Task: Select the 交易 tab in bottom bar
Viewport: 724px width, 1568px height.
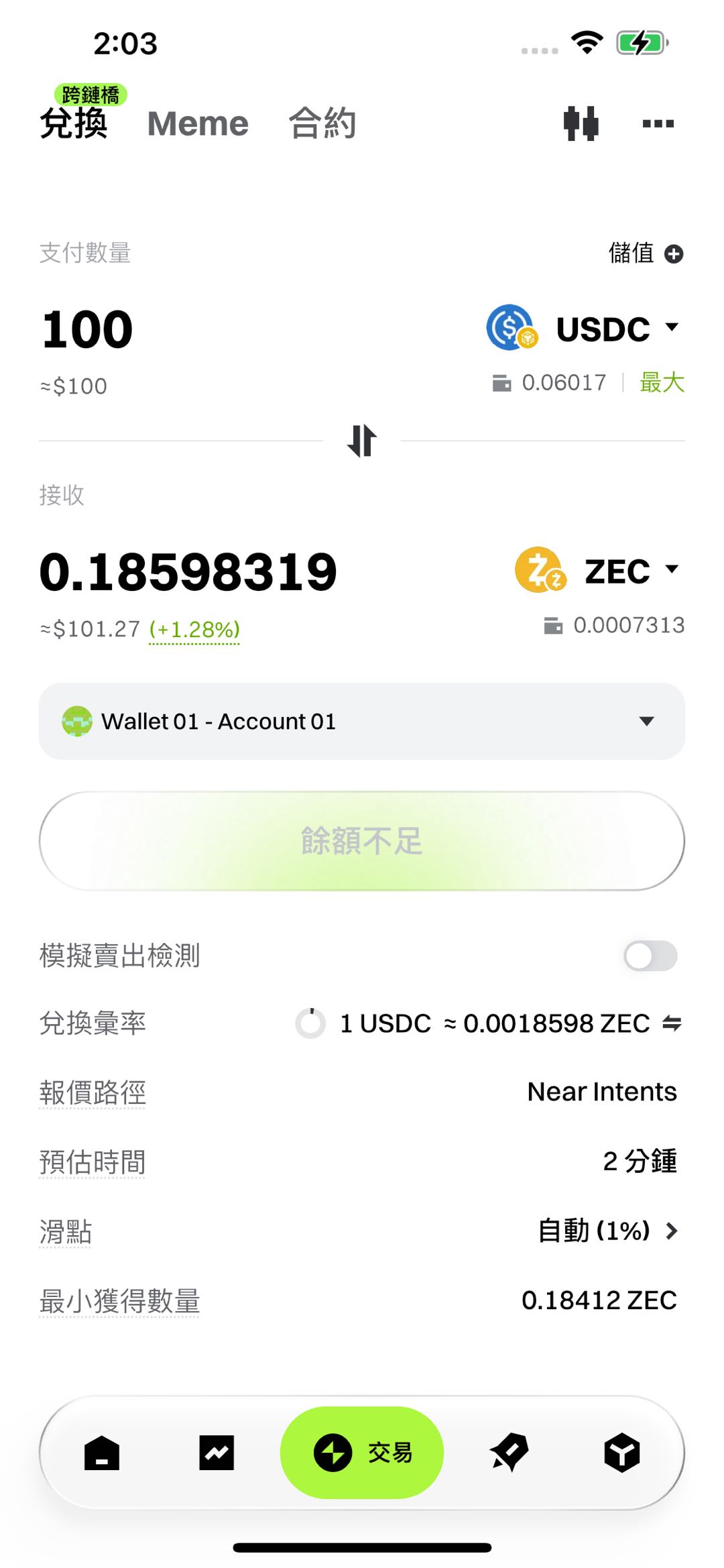Action: pyautogui.click(x=362, y=1453)
